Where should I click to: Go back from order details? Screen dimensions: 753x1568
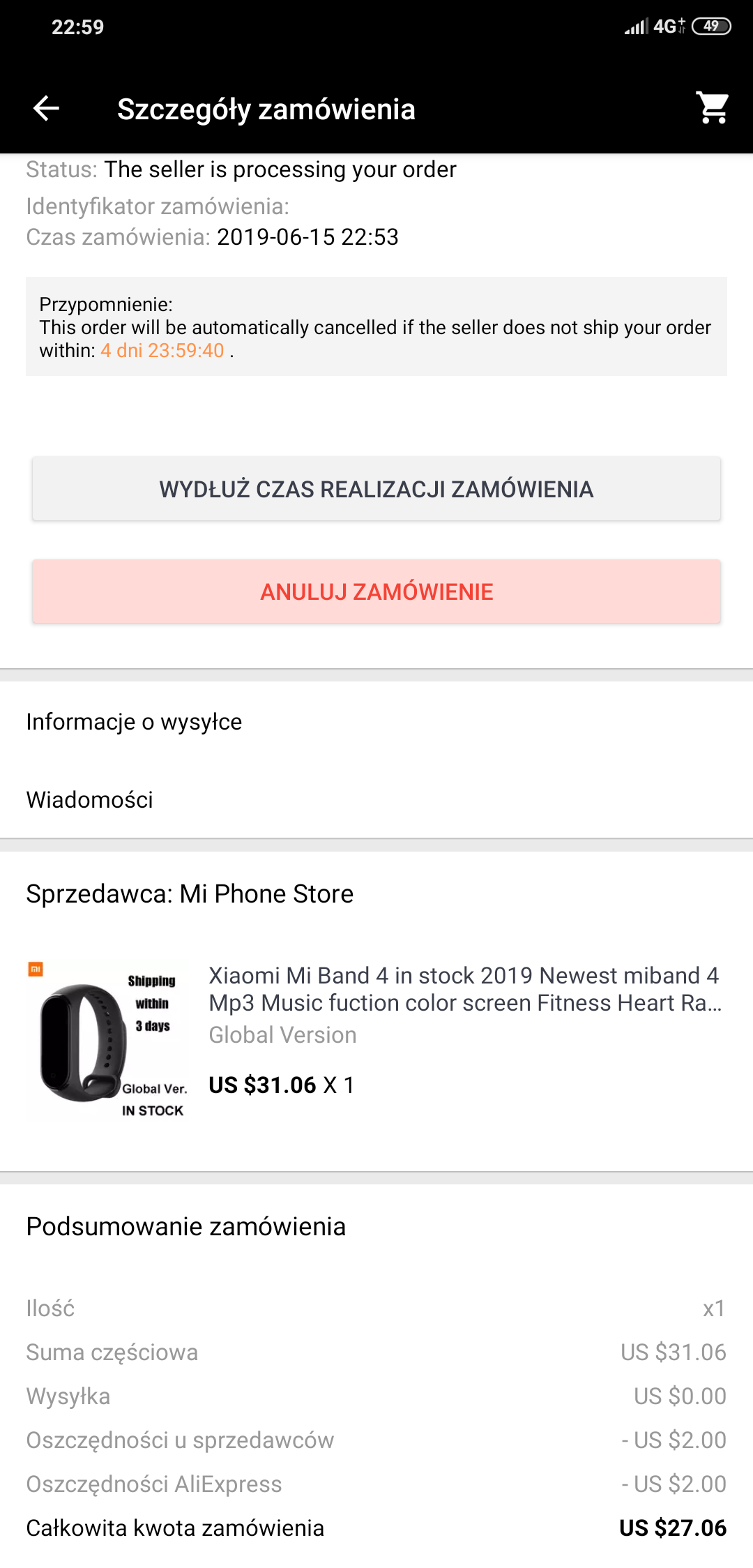[x=46, y=108]
